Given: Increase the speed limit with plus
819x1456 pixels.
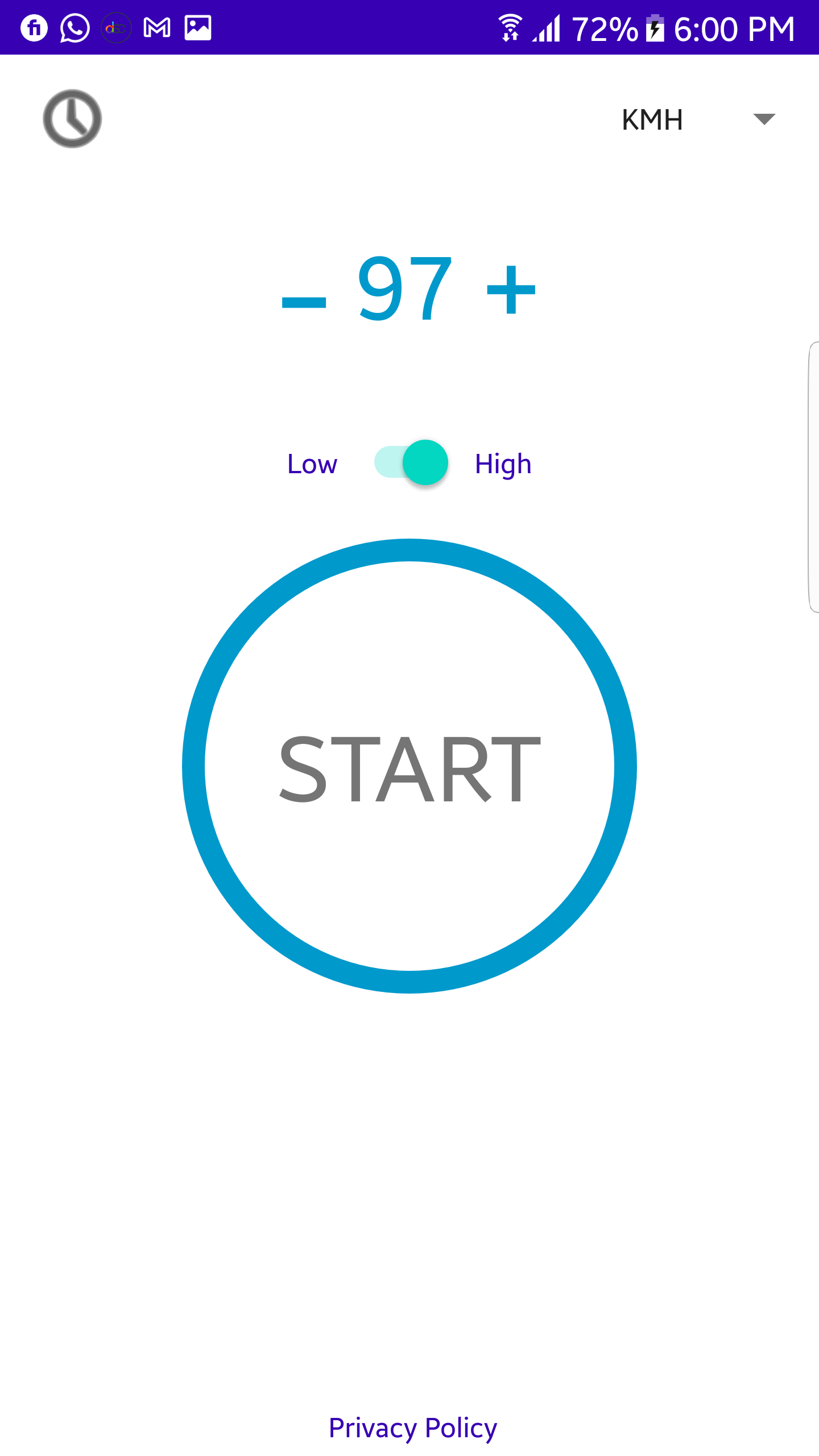Looking at the screenshot, I should pos(511,289).
